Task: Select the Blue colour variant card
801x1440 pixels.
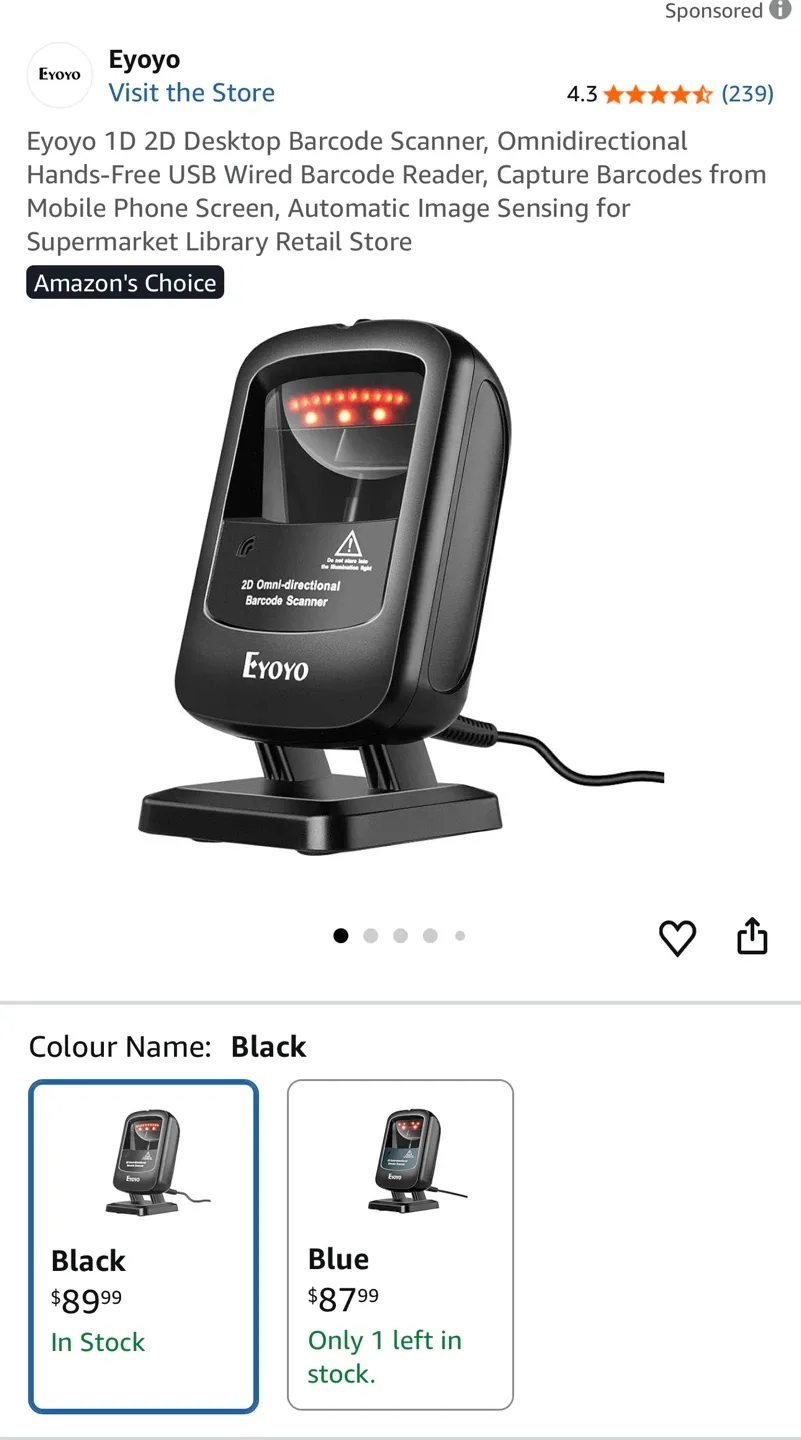Action: tap(400, 1246)
